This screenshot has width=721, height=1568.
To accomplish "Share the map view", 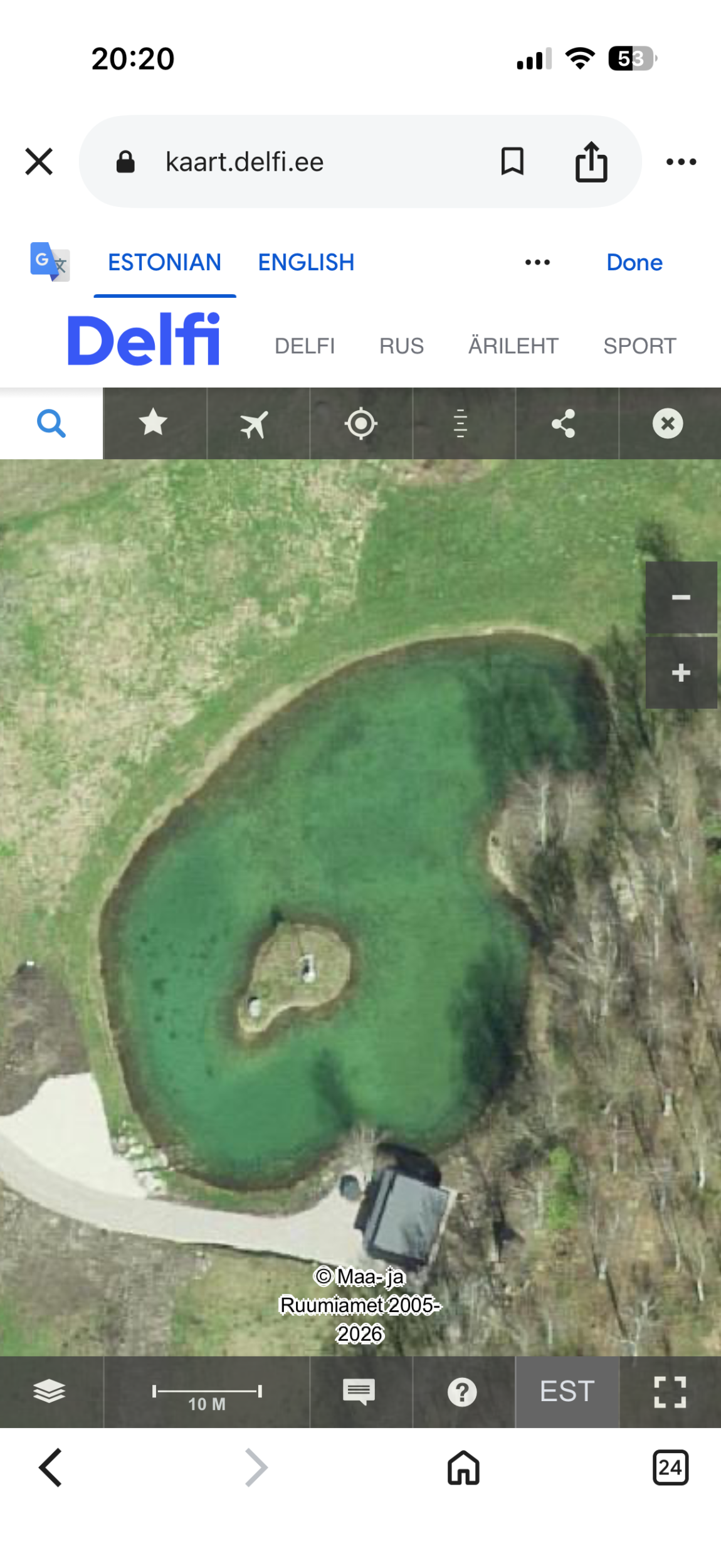I will tap(564, 423).
